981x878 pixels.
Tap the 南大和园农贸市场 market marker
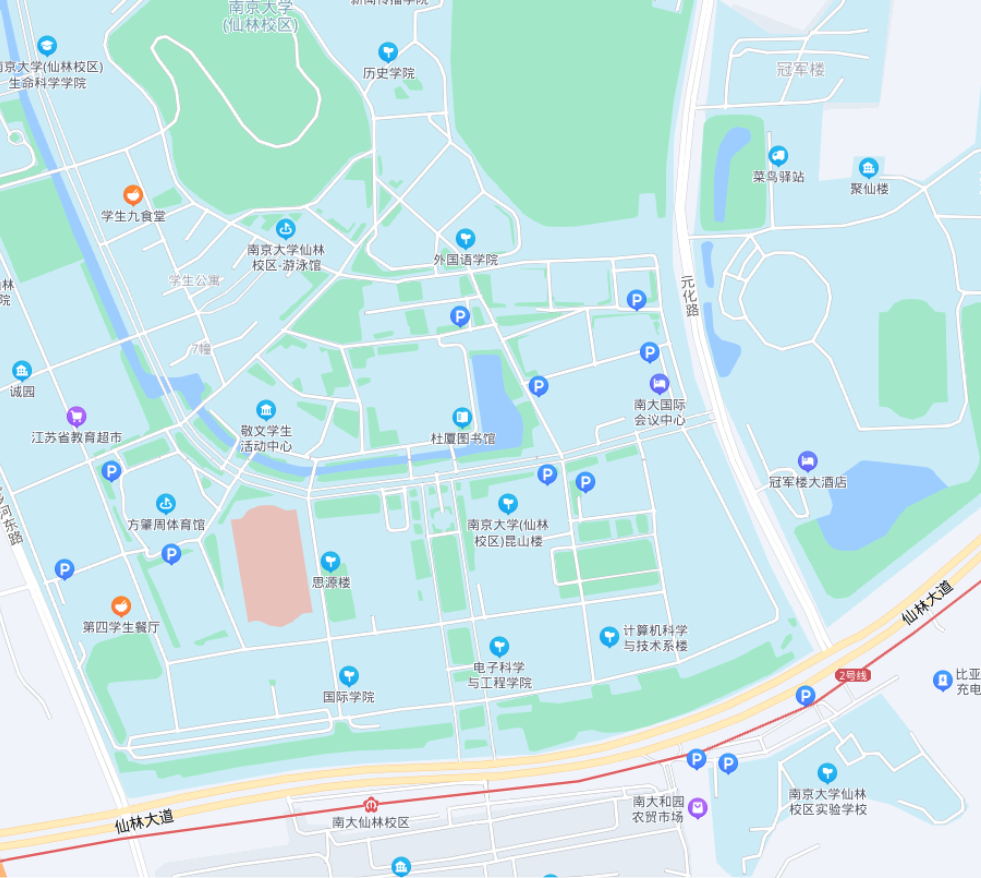pos(697,807)
